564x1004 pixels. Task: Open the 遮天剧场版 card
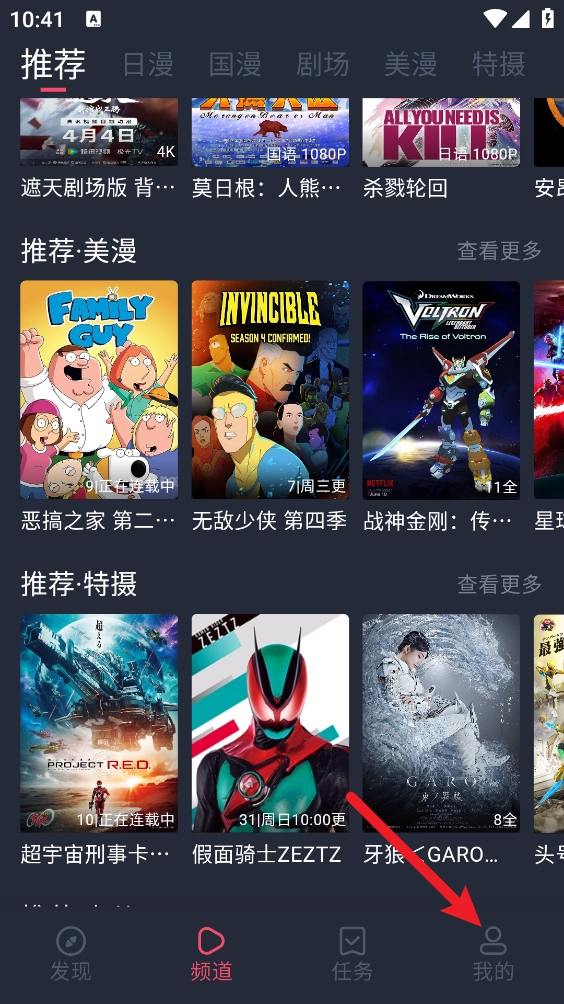[99, 149]
